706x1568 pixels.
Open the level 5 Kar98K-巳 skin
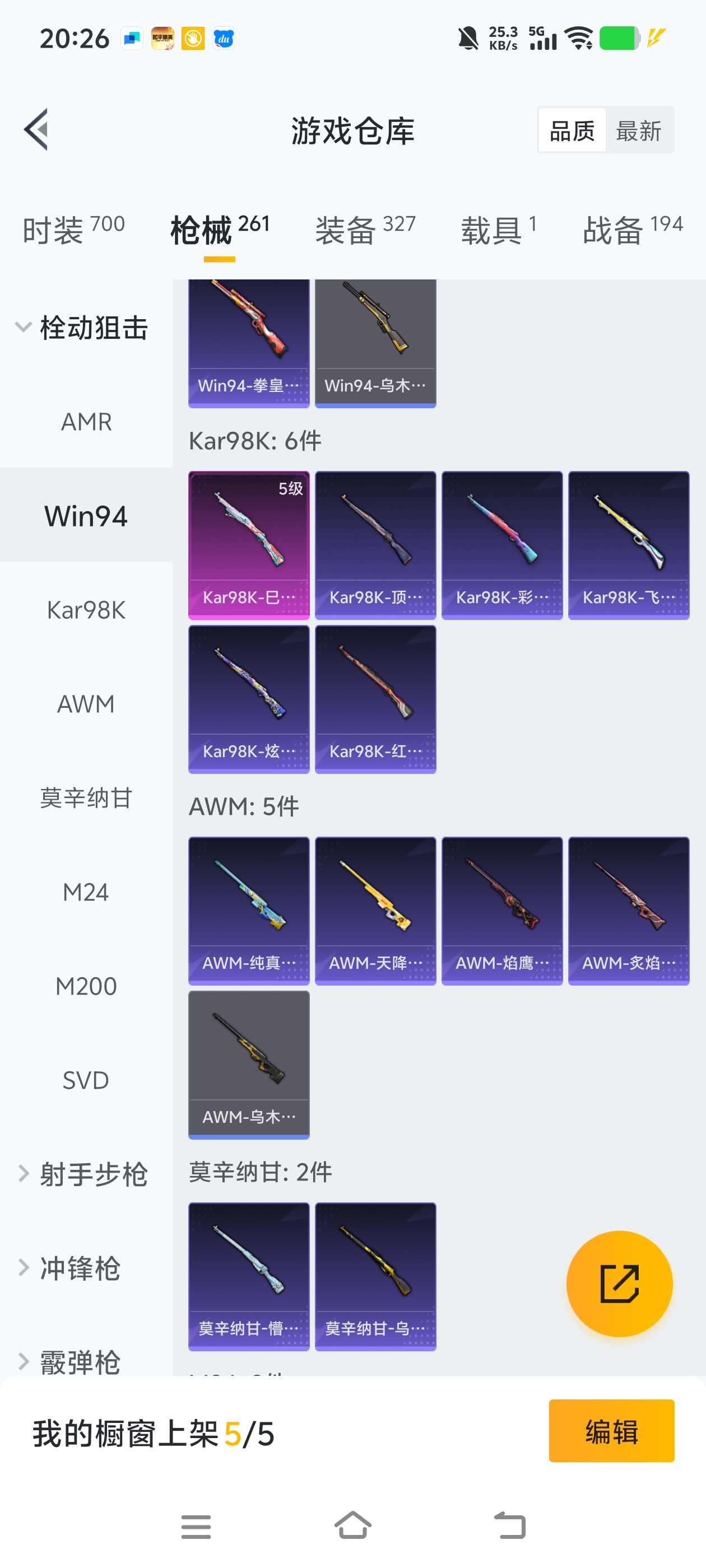pos(249,545)
